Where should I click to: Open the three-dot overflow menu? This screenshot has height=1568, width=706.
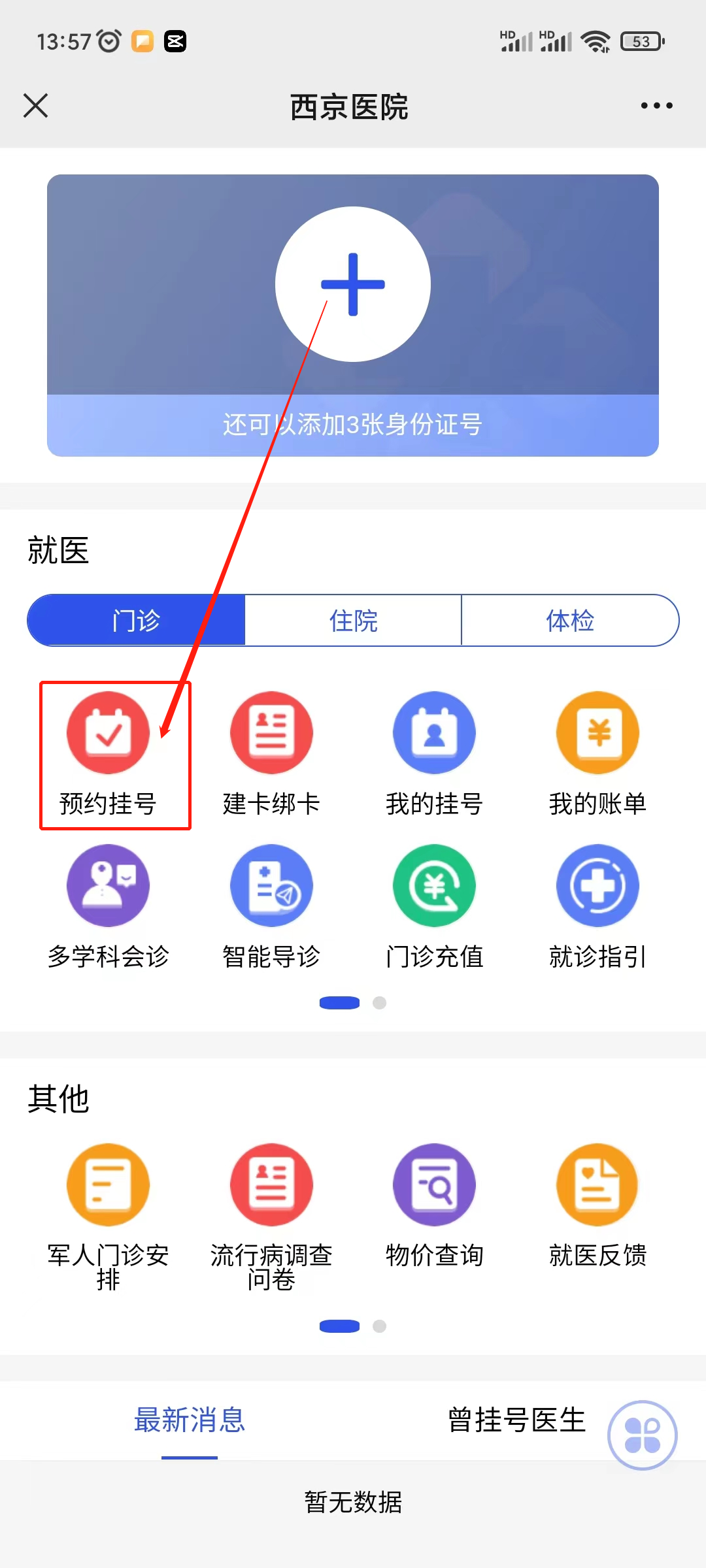point(656,106)
